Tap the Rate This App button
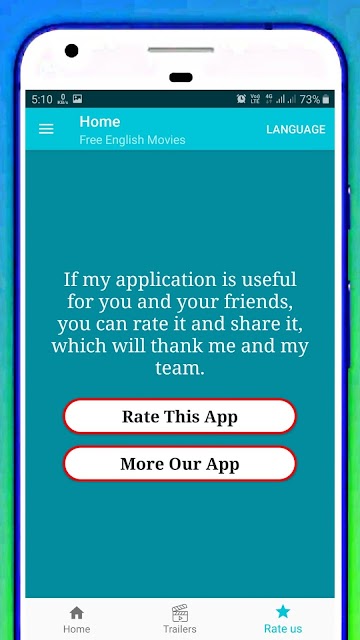The image size is (360, 640). 180,416
